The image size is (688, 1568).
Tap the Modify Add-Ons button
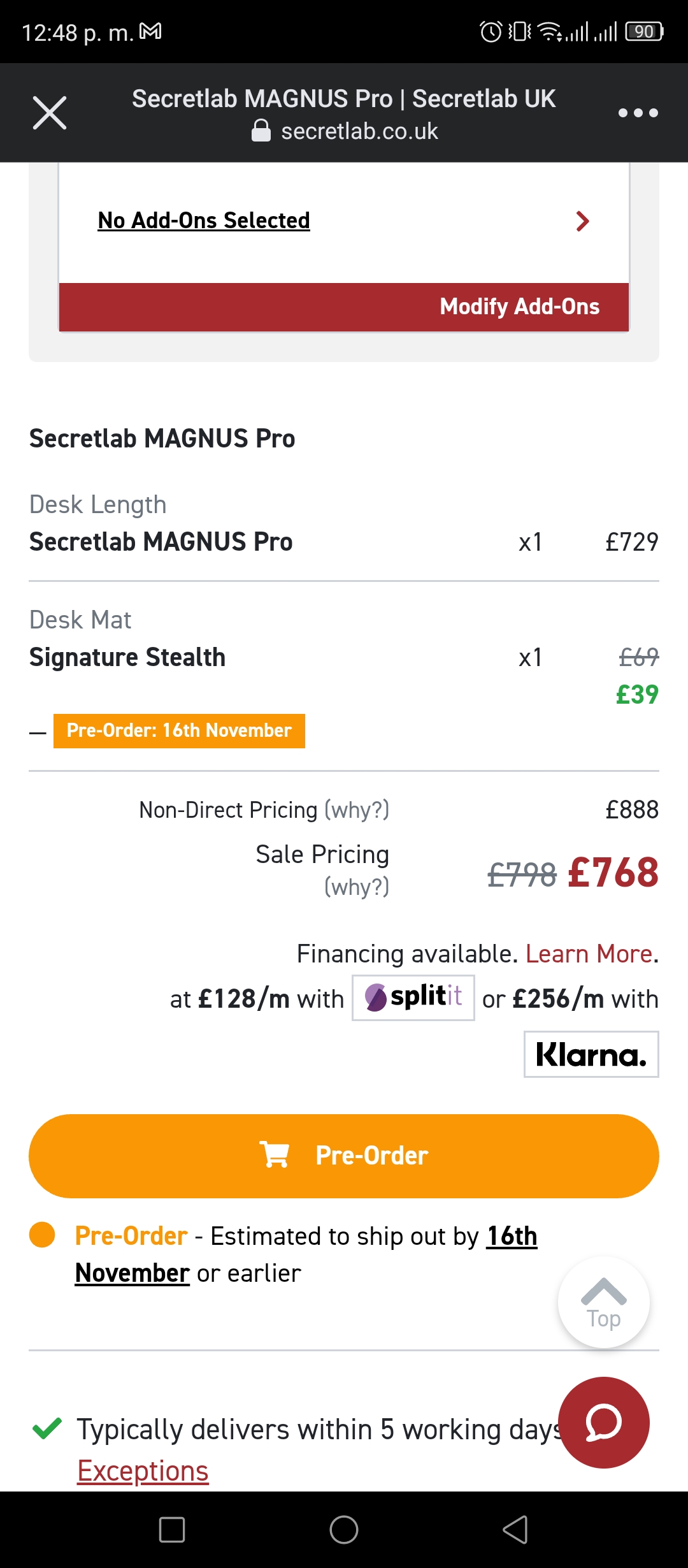pos(344,307)
